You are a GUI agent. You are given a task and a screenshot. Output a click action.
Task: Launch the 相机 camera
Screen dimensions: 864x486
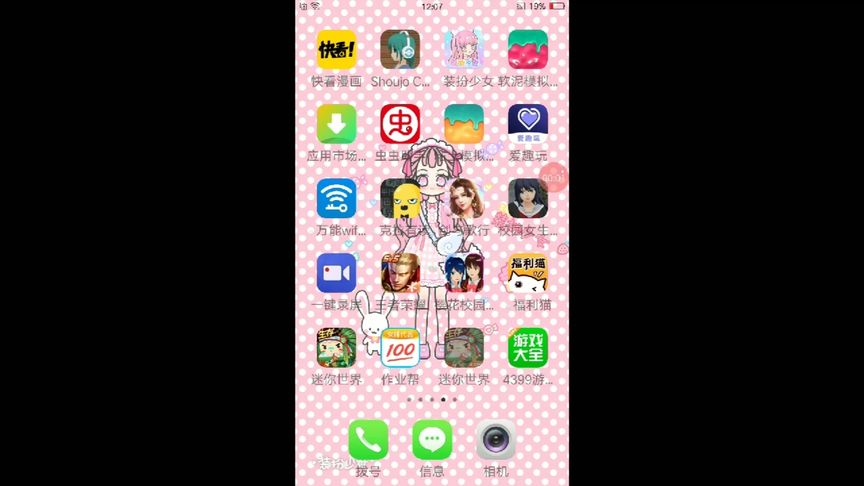coord(496,440)
